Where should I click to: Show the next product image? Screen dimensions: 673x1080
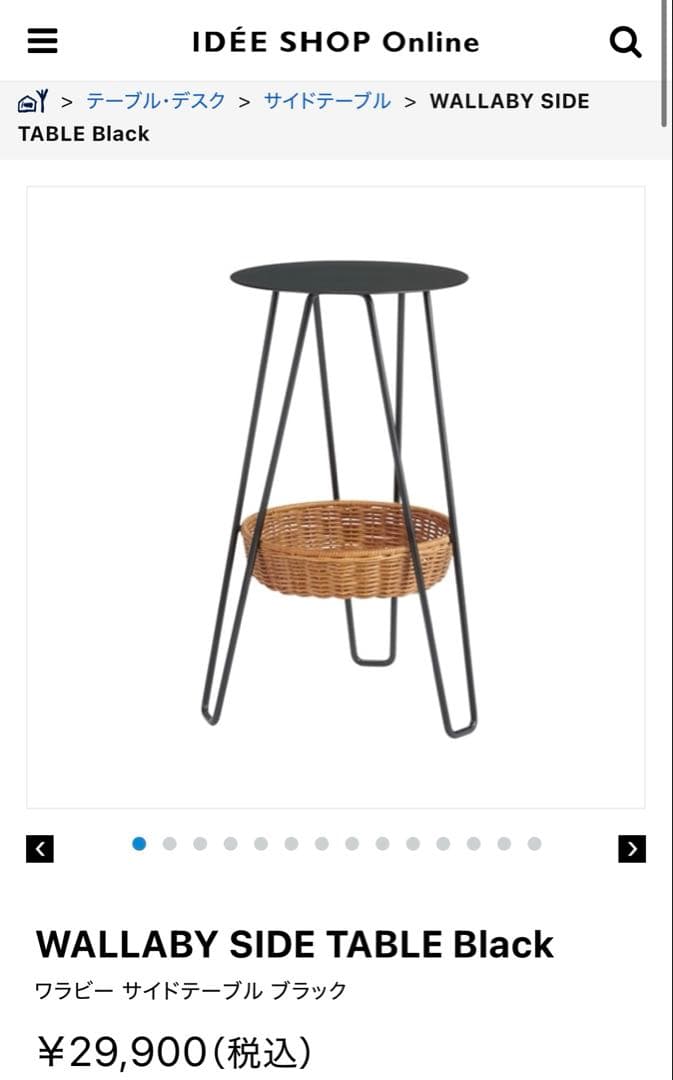point(632,849)
